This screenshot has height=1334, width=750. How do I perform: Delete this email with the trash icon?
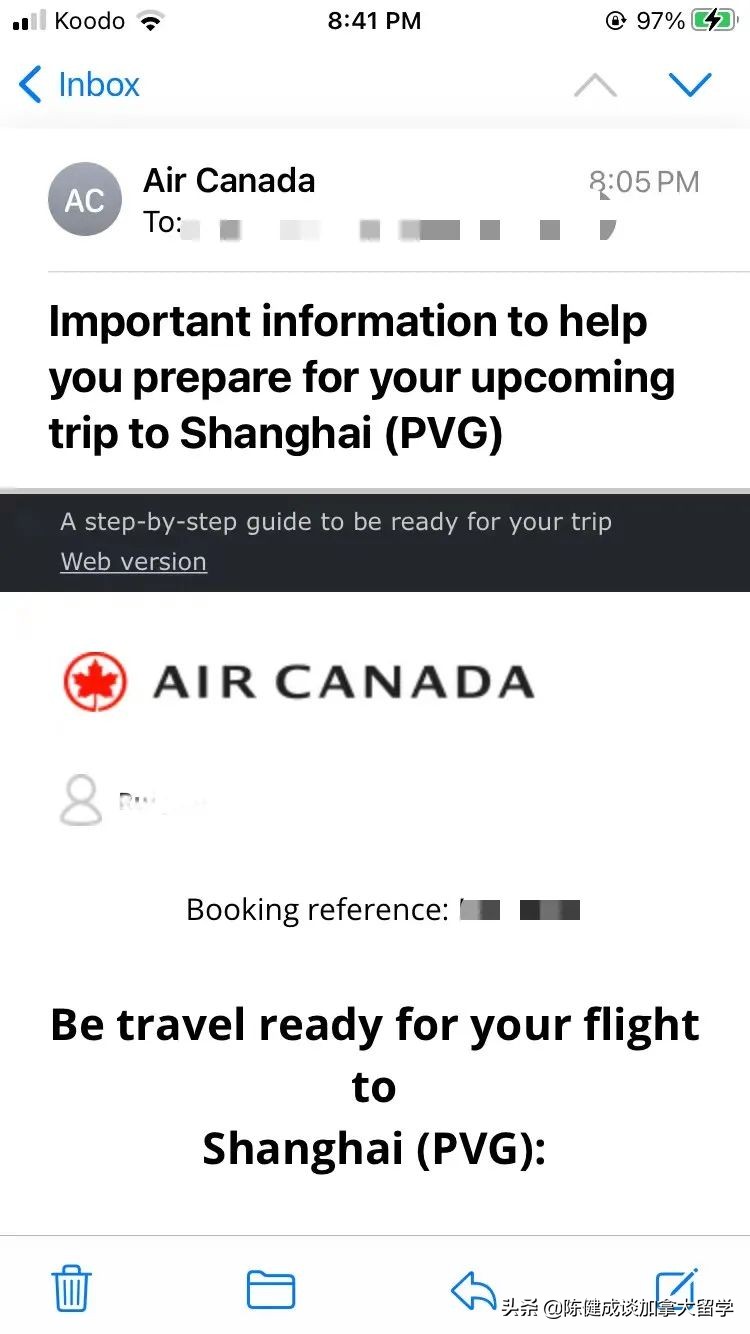tap(71, 1288)
